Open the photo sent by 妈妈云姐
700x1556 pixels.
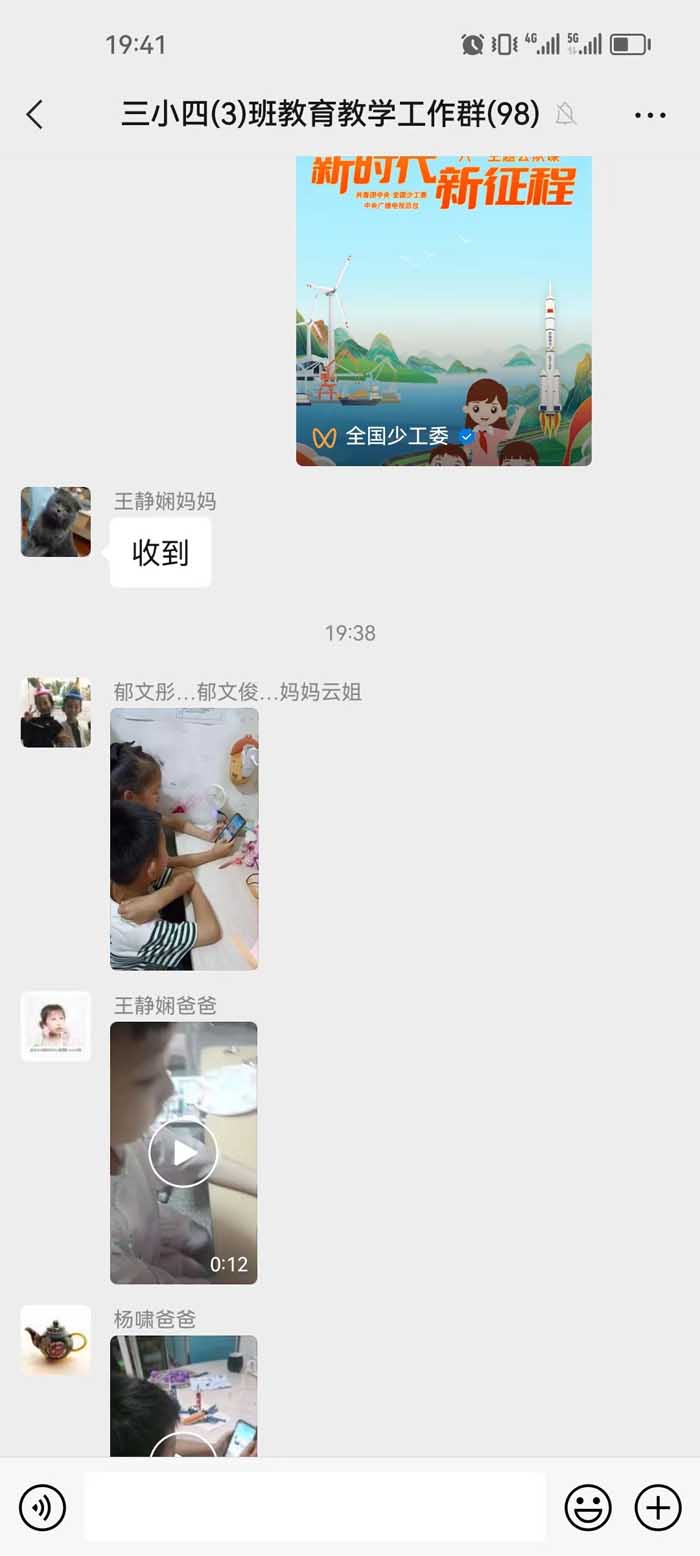pyautogui.click(x=184, y=839)
